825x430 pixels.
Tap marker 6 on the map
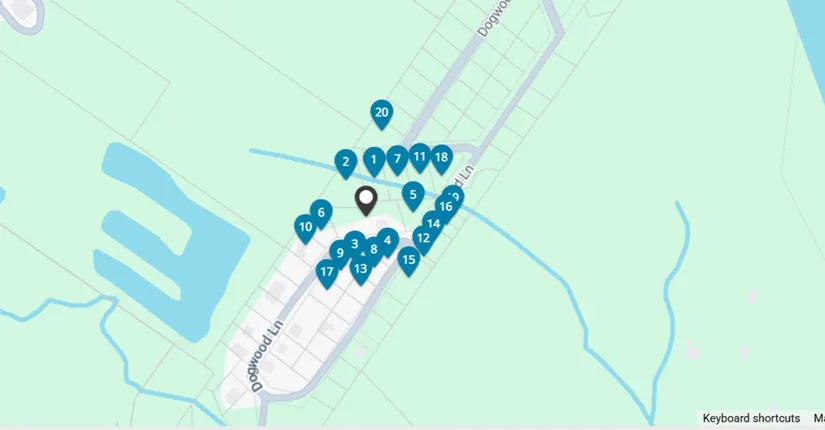tap(320, 211)
